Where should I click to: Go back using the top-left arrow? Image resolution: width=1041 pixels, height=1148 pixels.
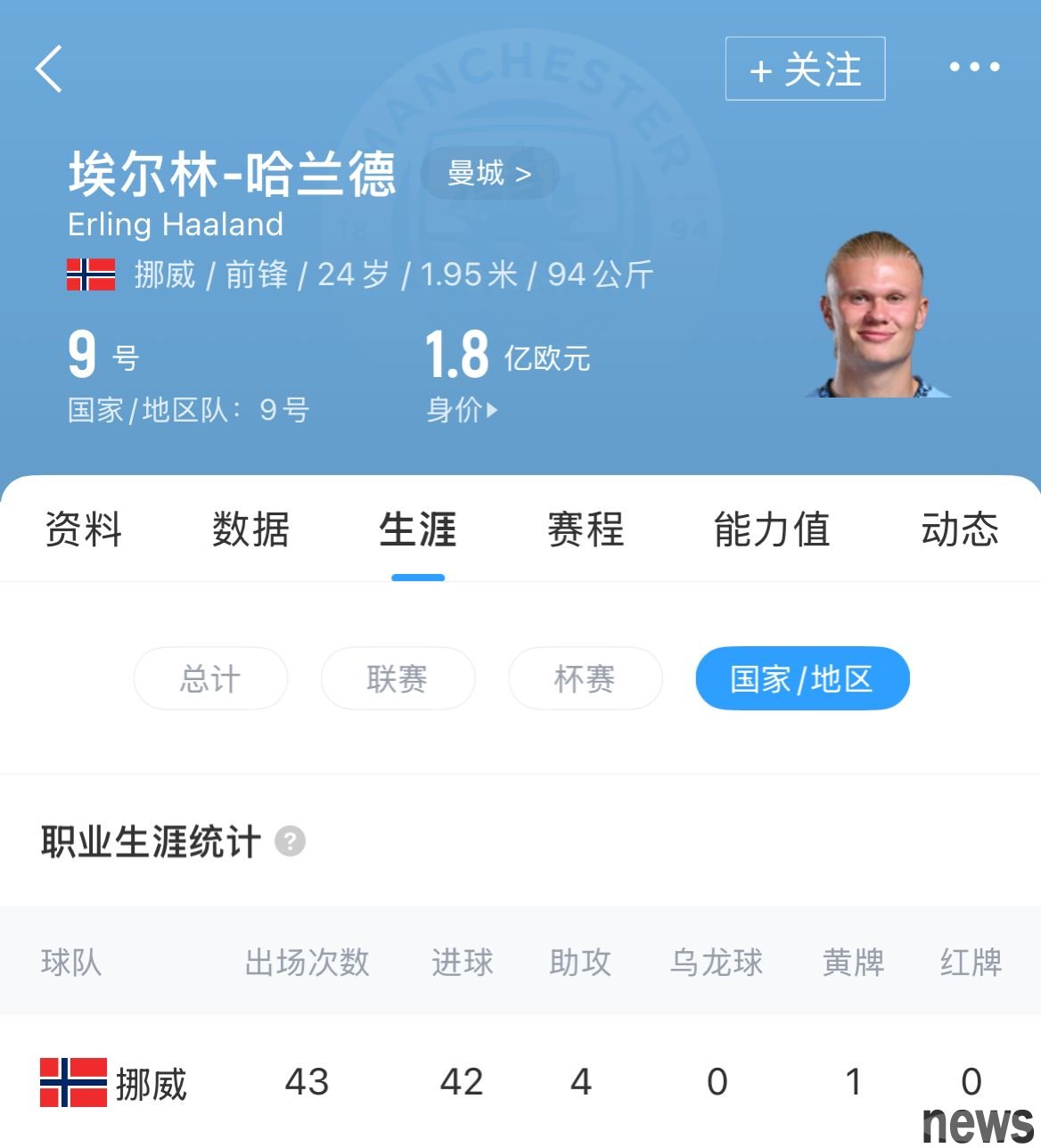pyautogui.click(x=50, y=69)
